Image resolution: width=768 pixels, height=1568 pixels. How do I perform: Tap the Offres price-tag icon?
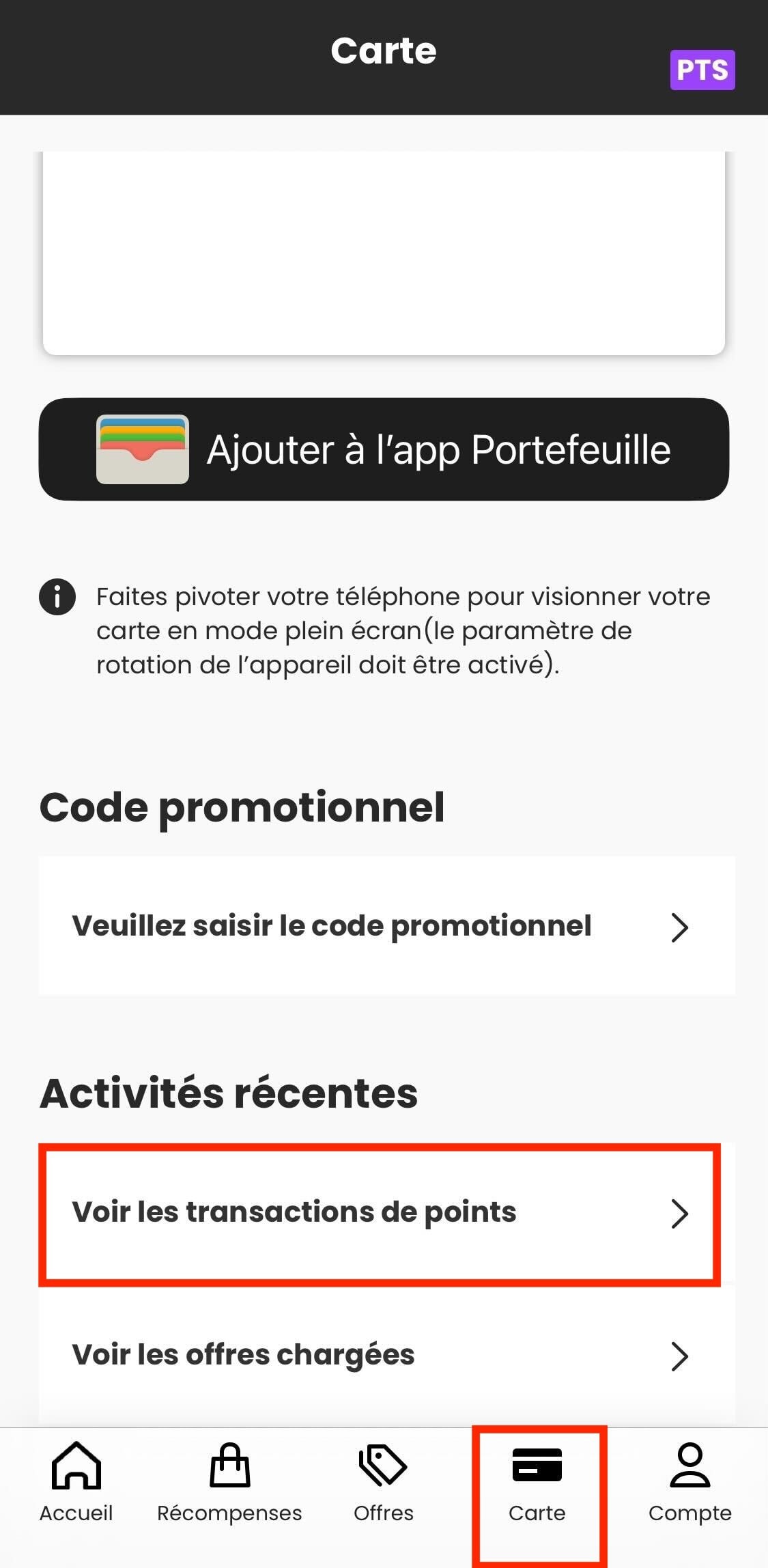(x=383, y=1466)
